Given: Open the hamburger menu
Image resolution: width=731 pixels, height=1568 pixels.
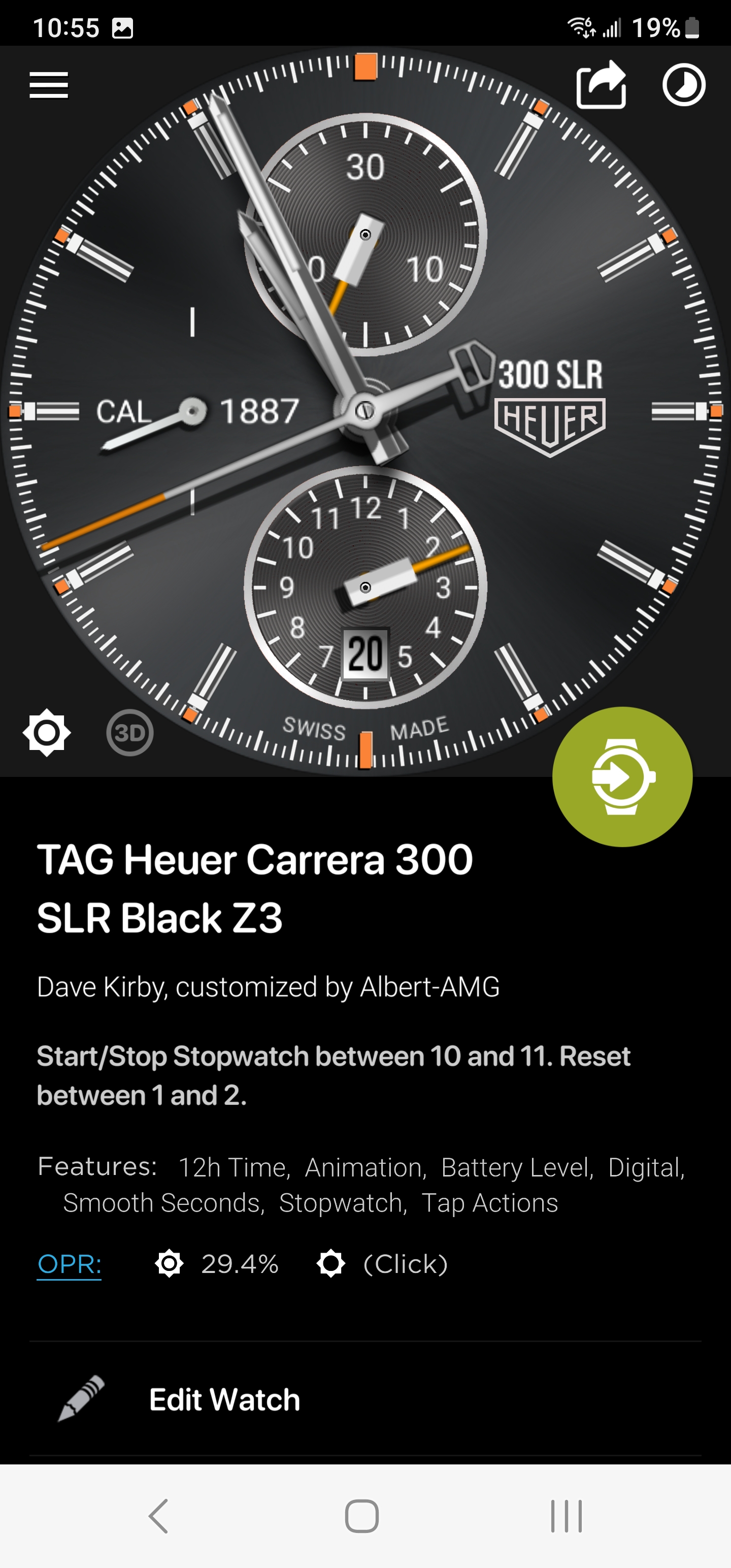Looking at the screenshot, I should click(49, 85).
